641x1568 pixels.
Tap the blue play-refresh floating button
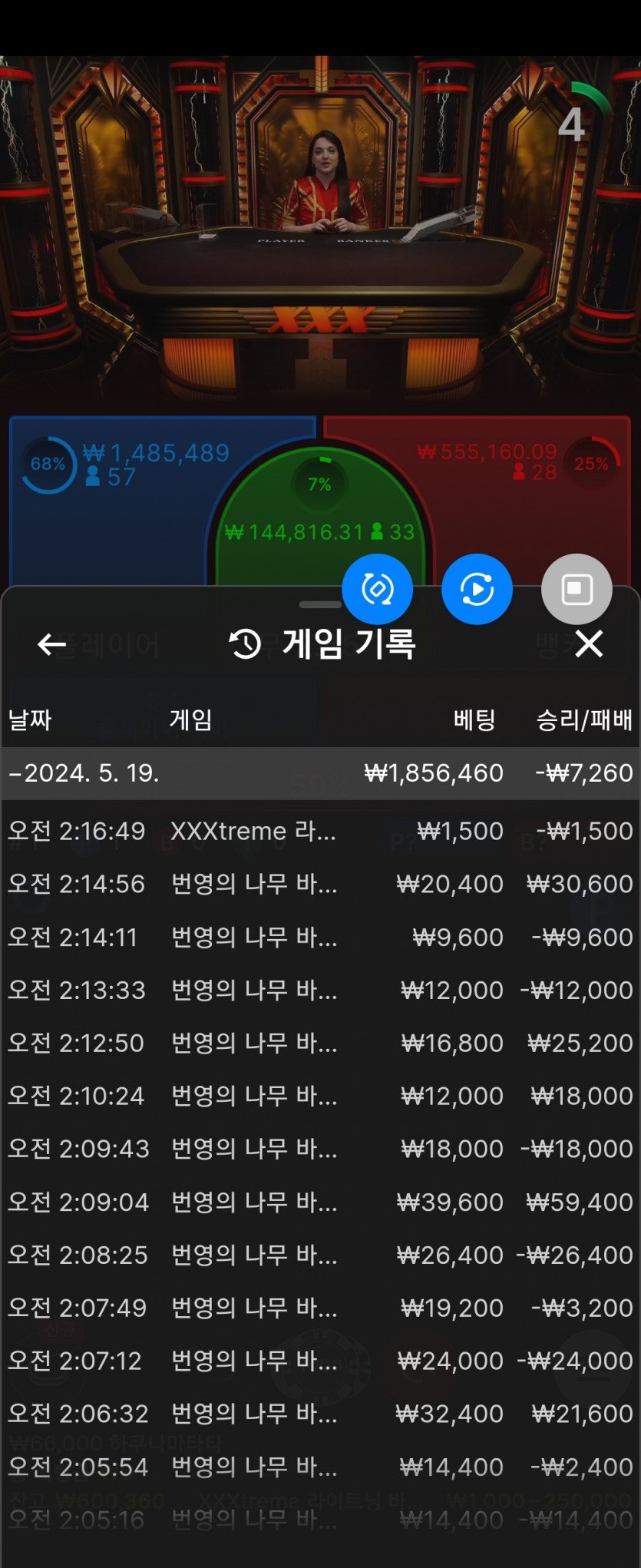tap(477, 589)
